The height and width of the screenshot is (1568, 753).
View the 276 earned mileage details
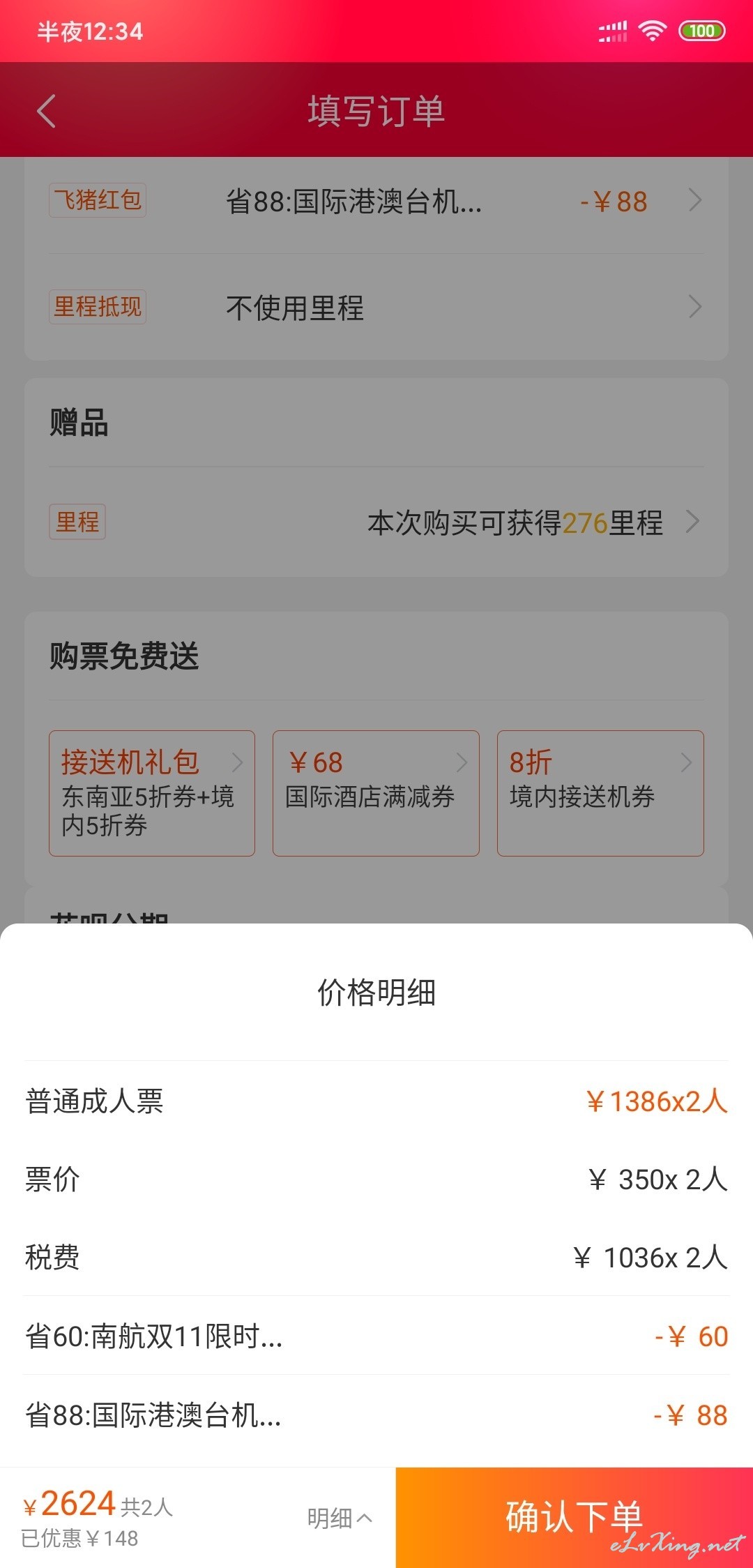pyautogui.click(x=376, y=522)
